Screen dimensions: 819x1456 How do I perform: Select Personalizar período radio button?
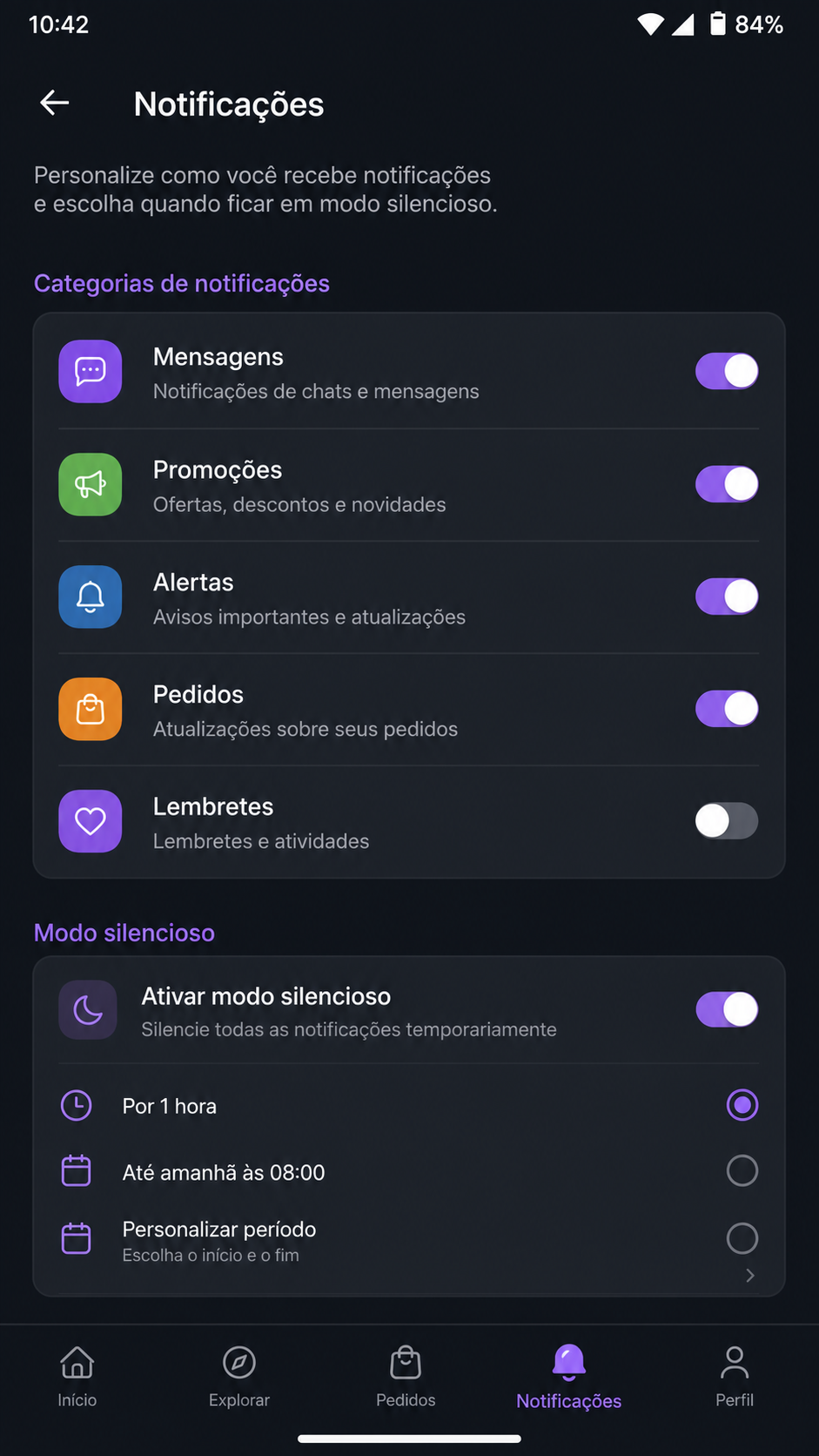pos(742,1238)
